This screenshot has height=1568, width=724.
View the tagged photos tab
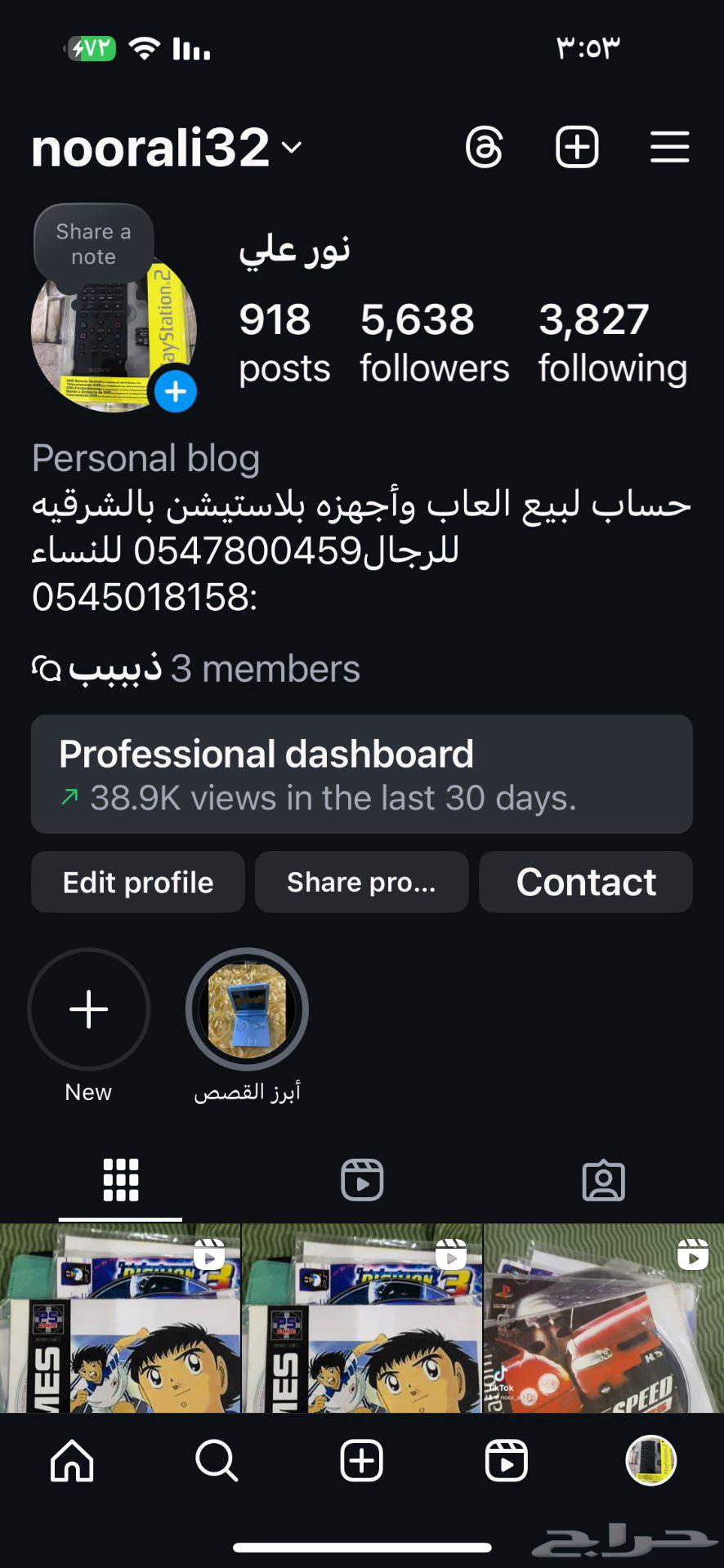tap(603, 1180)
